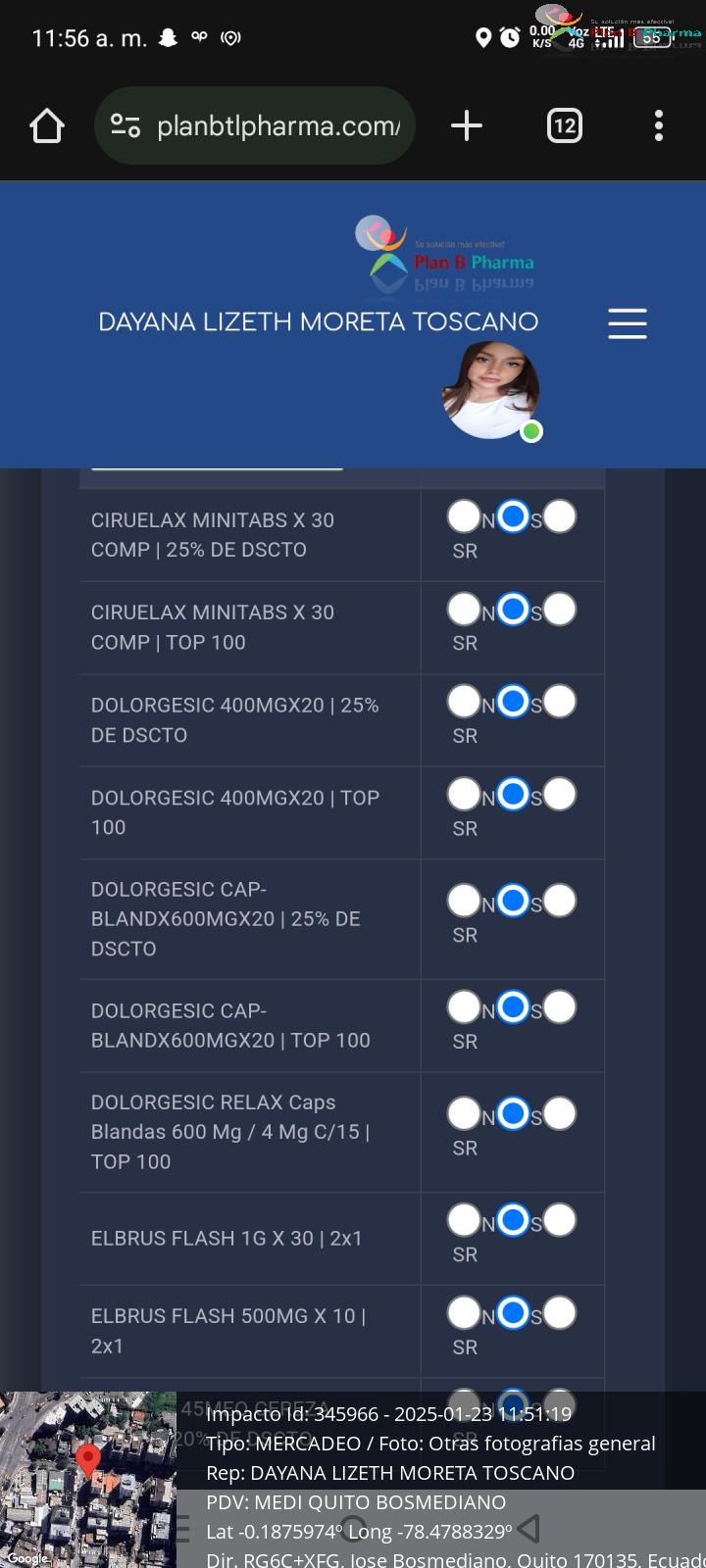Select N for DOLORGESIC RELAX Caps Blandas
Image resolution: width=706 pixels, height=1568 pixels.
(x=464, y=1113)
